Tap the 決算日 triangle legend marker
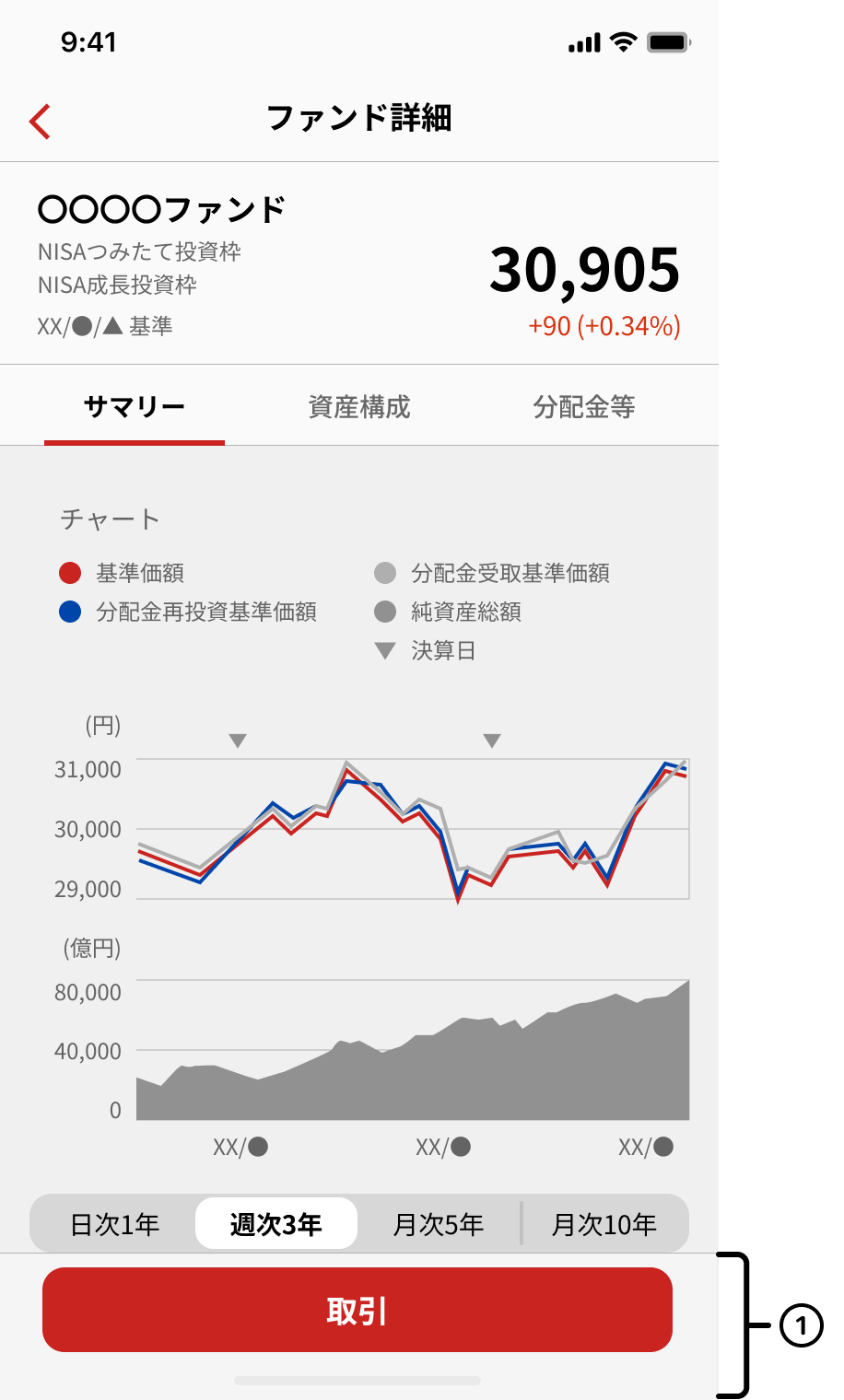Viewport: 844px width, 1400px height. [384, 650]
